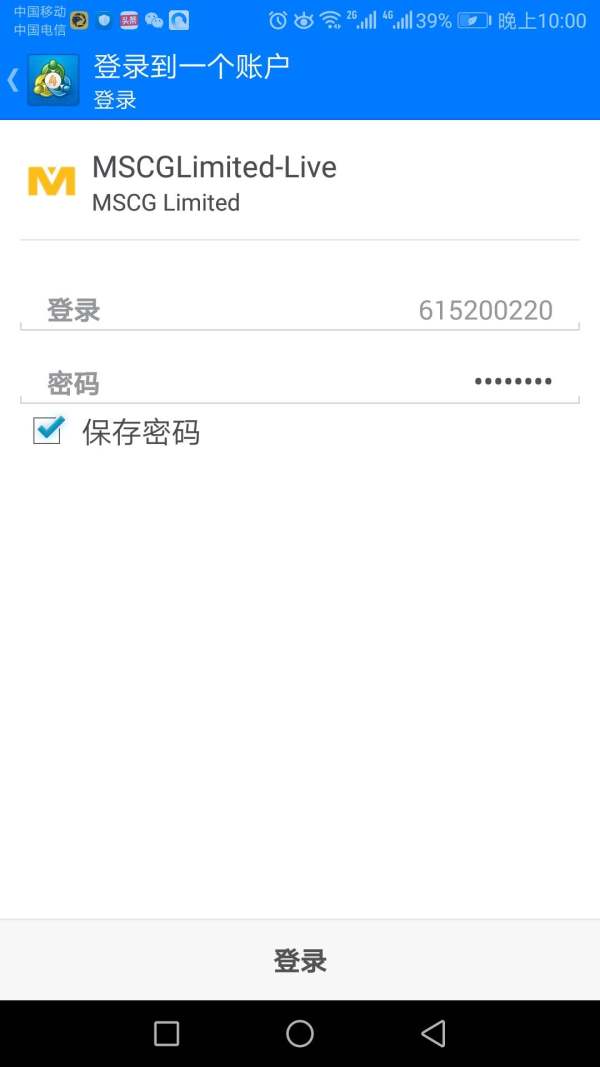600x1067 pixels.
Task: Go back using the app bar arrow
Action: click(x=13, y=80)
